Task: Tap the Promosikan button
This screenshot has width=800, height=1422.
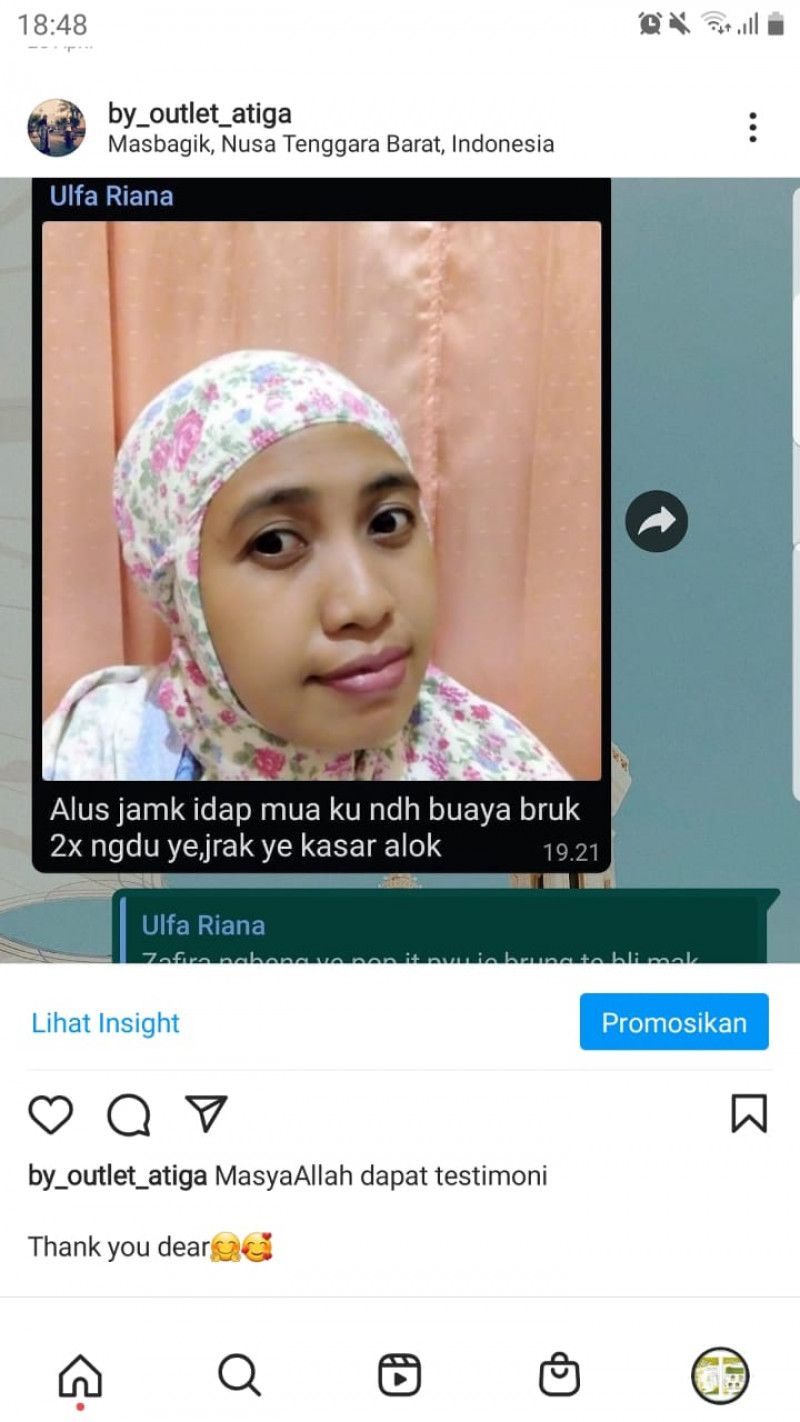Action: (674, 1022)
